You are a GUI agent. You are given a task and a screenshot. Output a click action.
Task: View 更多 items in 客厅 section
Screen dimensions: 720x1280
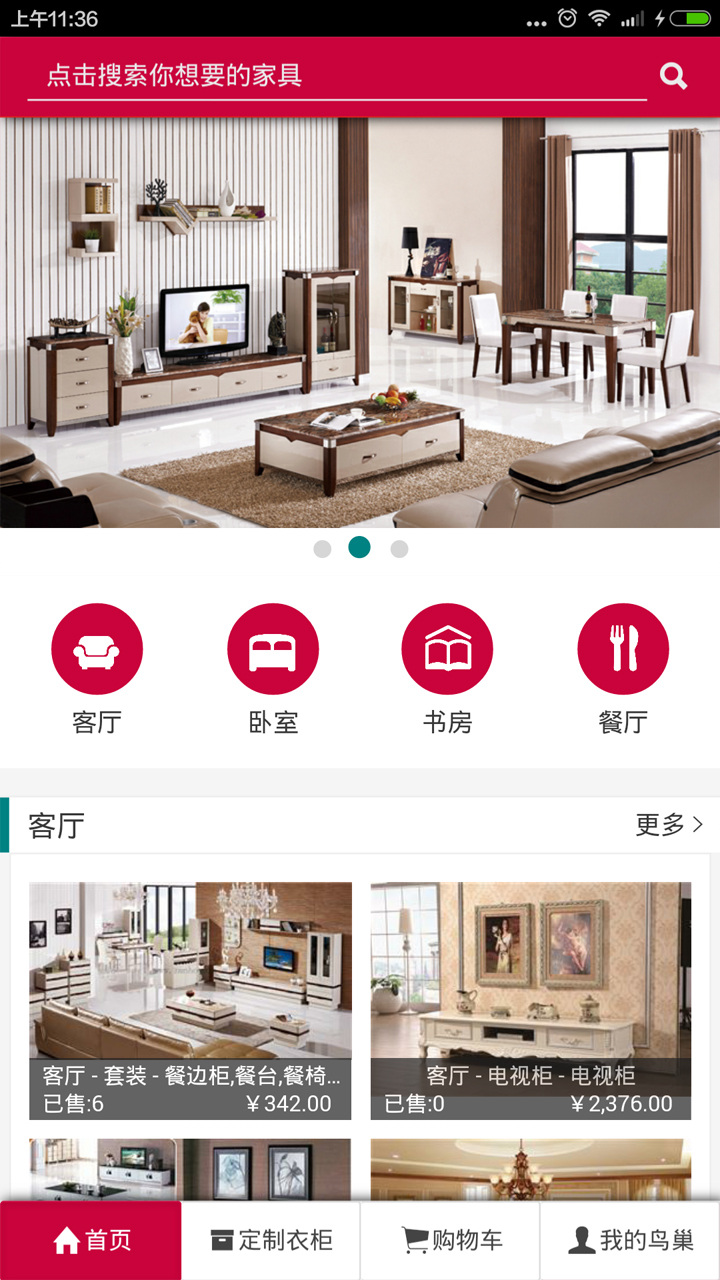pos(669,825)
